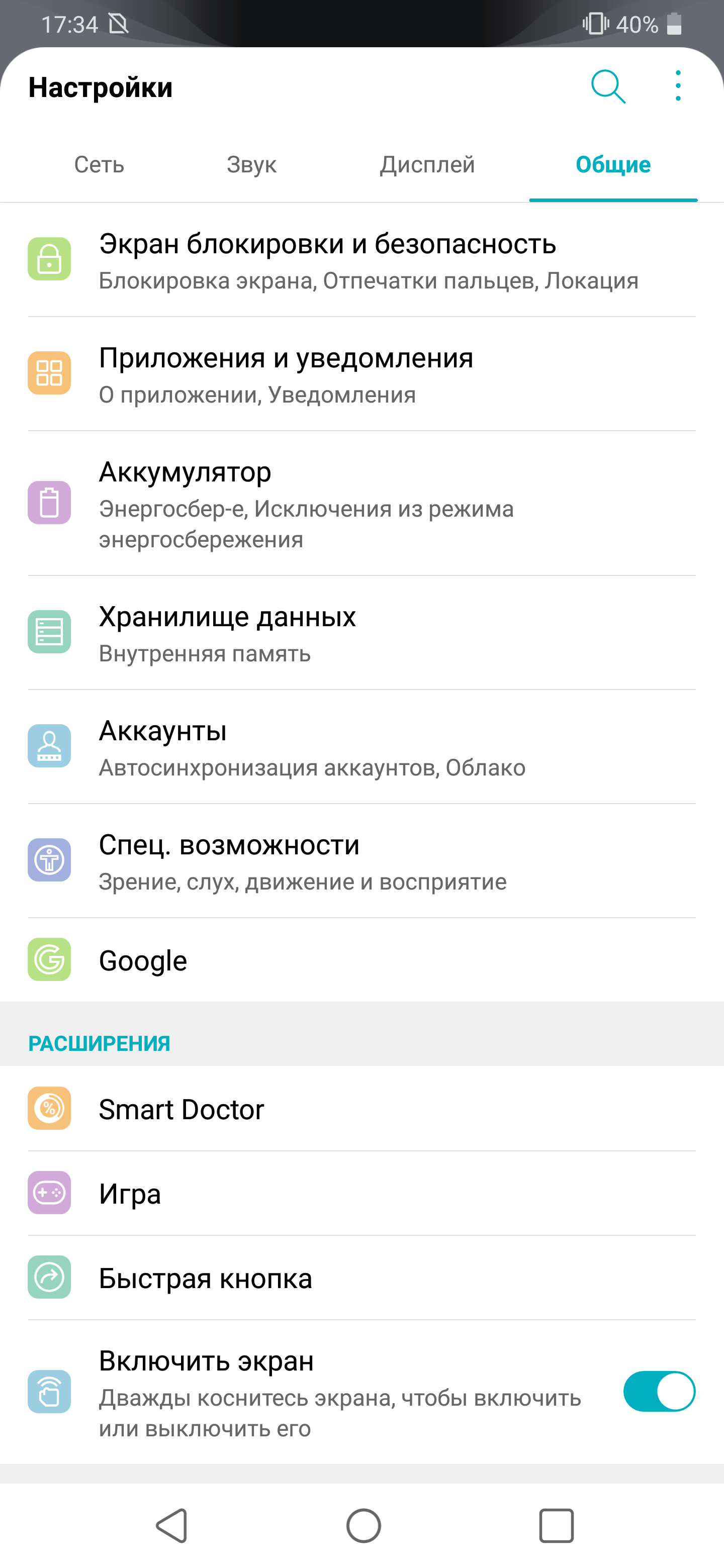Viewport: 724px width, 1568px height.
Task: Select the Общие tab
Action: click(613, 164)
